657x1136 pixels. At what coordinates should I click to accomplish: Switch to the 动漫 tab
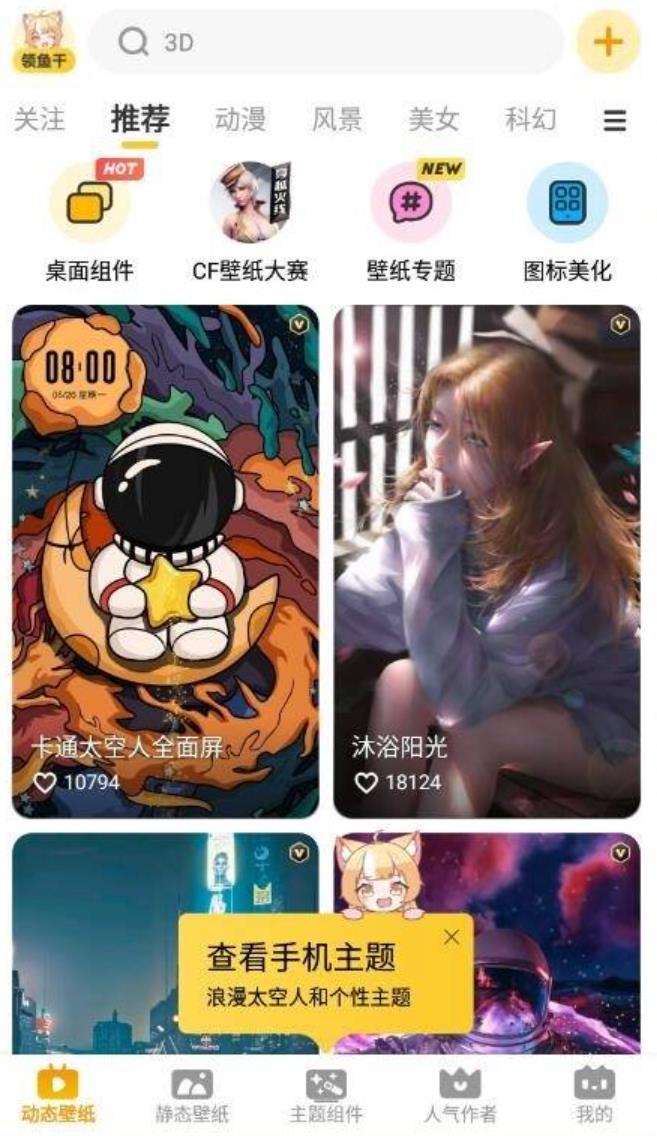coord(240,120)
